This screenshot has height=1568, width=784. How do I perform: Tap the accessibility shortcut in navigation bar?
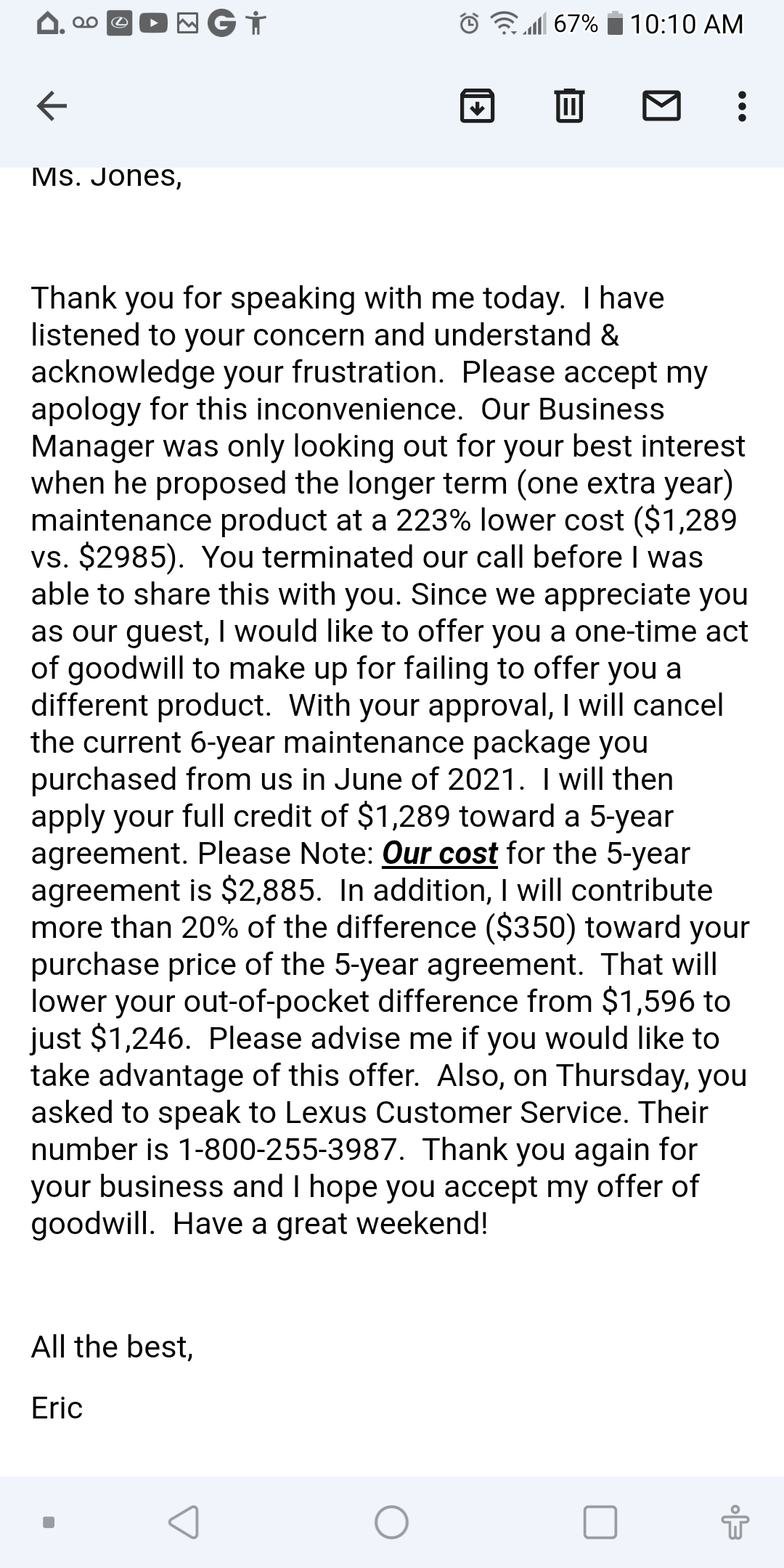click(735, 1523)
